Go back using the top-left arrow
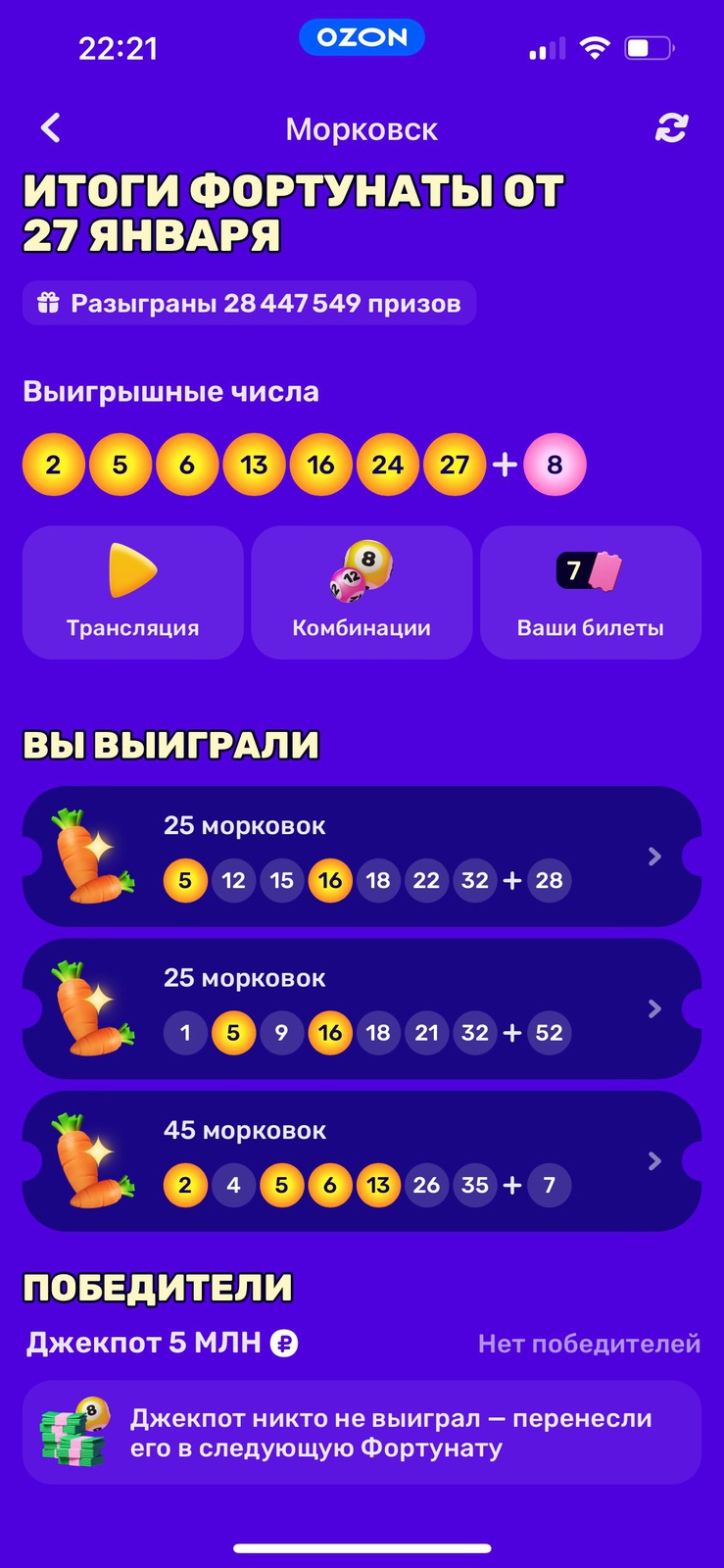Screen dimensions: 724x1568 51,128
